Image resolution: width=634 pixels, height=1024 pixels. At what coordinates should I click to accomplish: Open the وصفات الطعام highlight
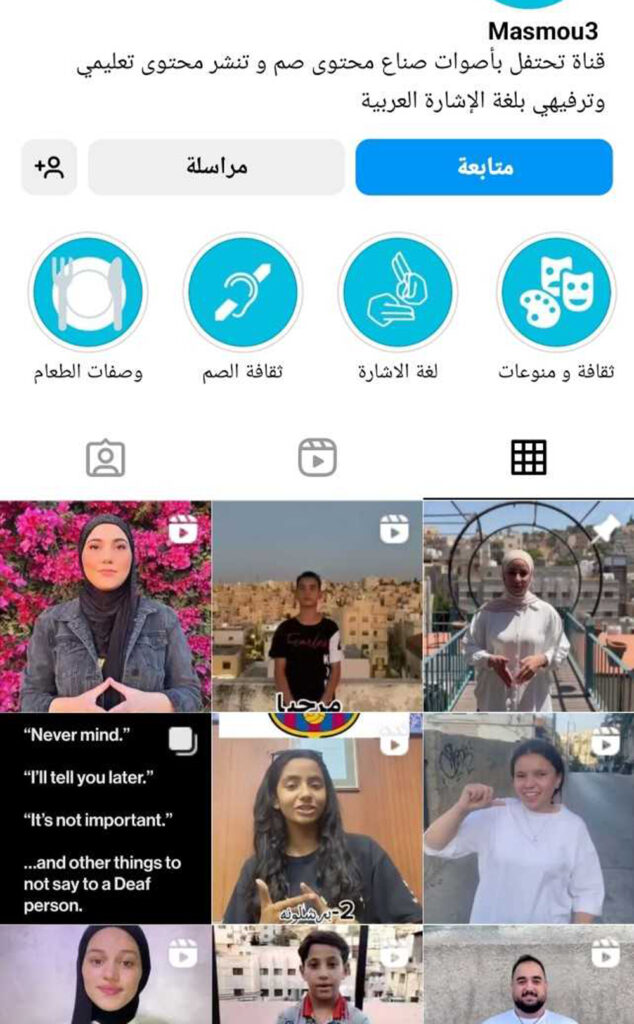(x=88, y=292)
